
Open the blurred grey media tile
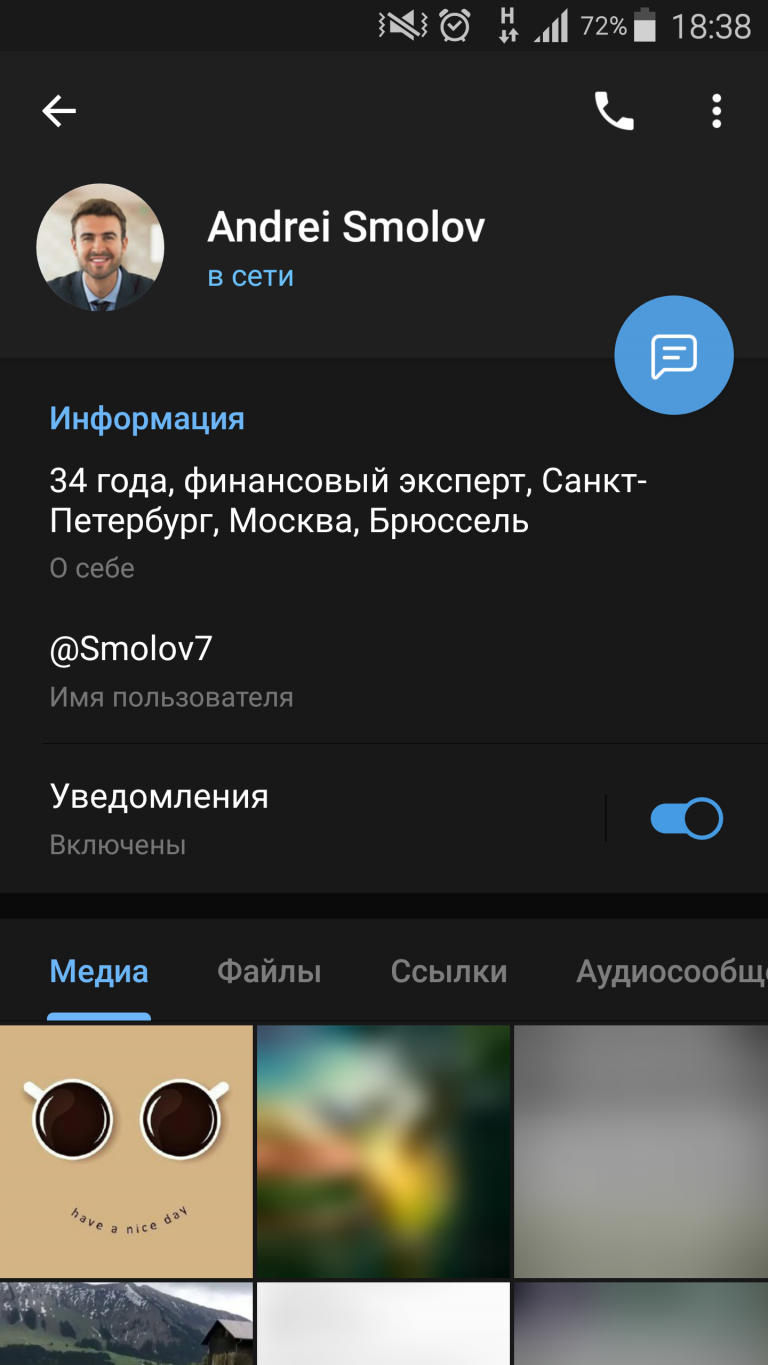click(x=640, y=1150)
